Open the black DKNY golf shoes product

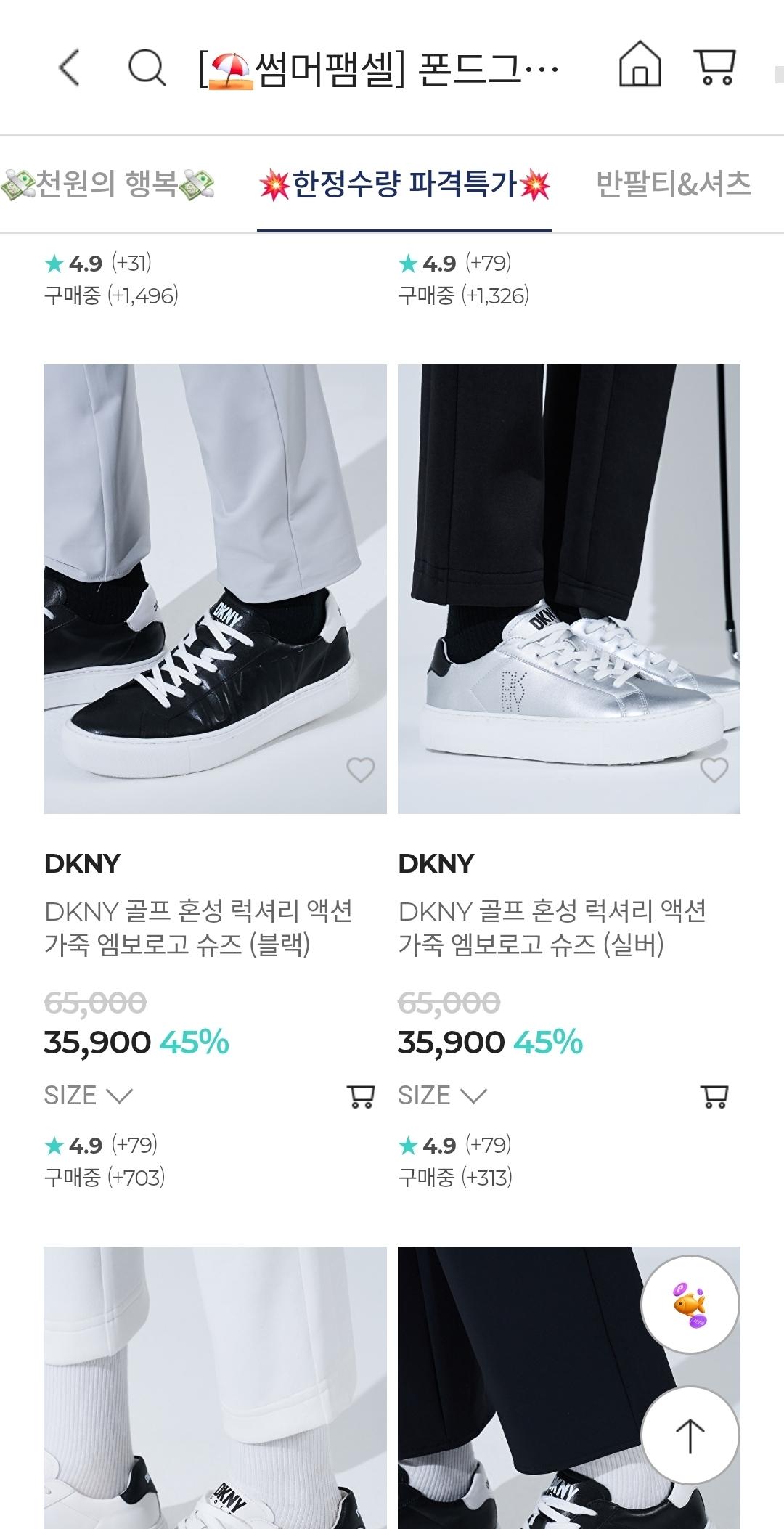215,588
